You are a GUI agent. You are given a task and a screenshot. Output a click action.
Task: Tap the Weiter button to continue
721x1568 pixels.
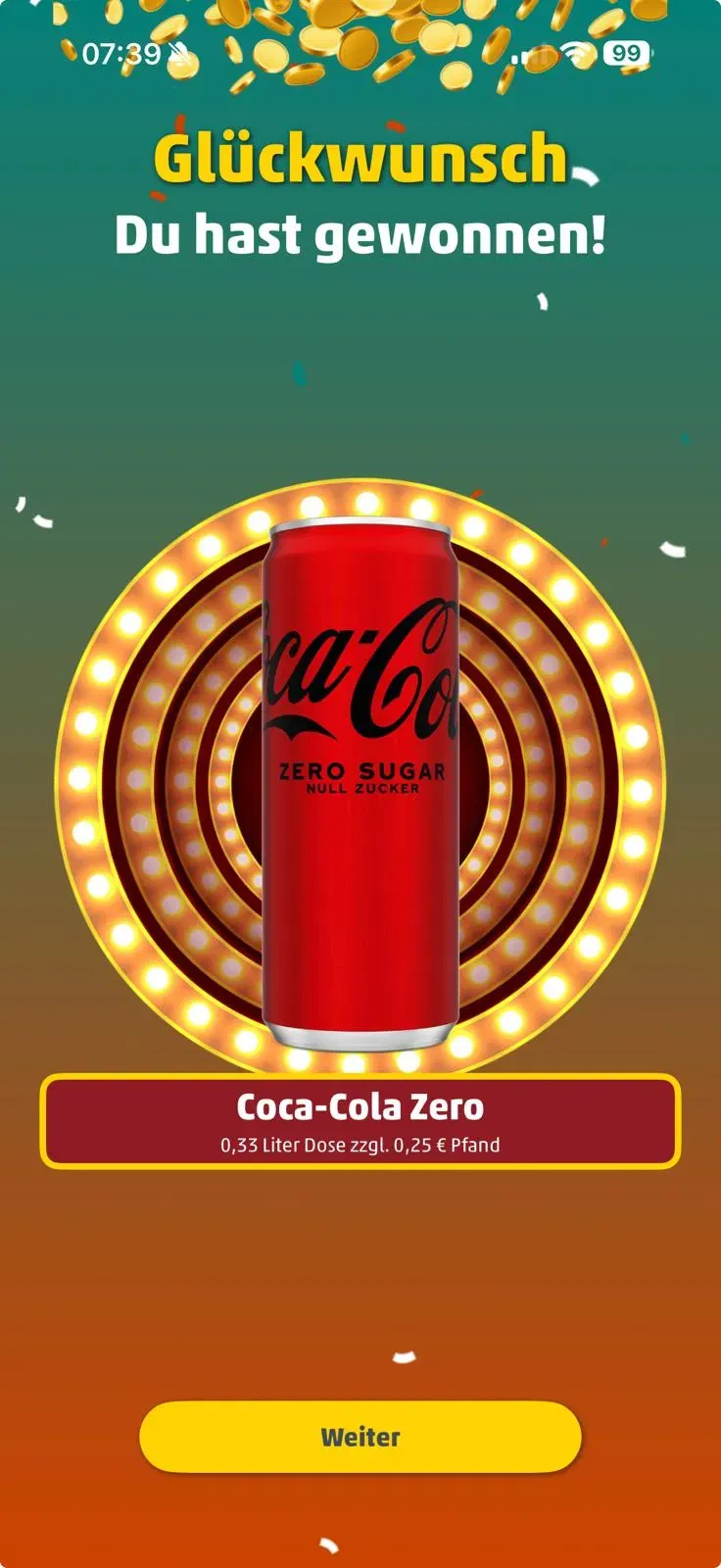[x=360, y=1437]
